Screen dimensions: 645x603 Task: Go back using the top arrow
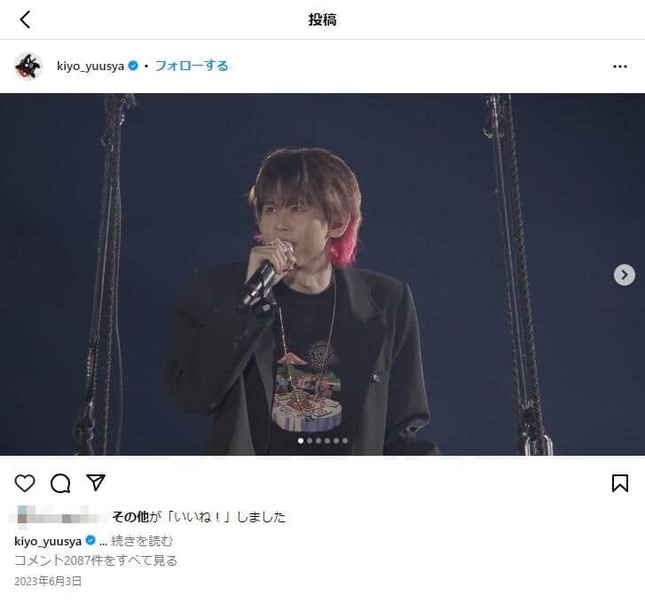click(x=25, y=19)
